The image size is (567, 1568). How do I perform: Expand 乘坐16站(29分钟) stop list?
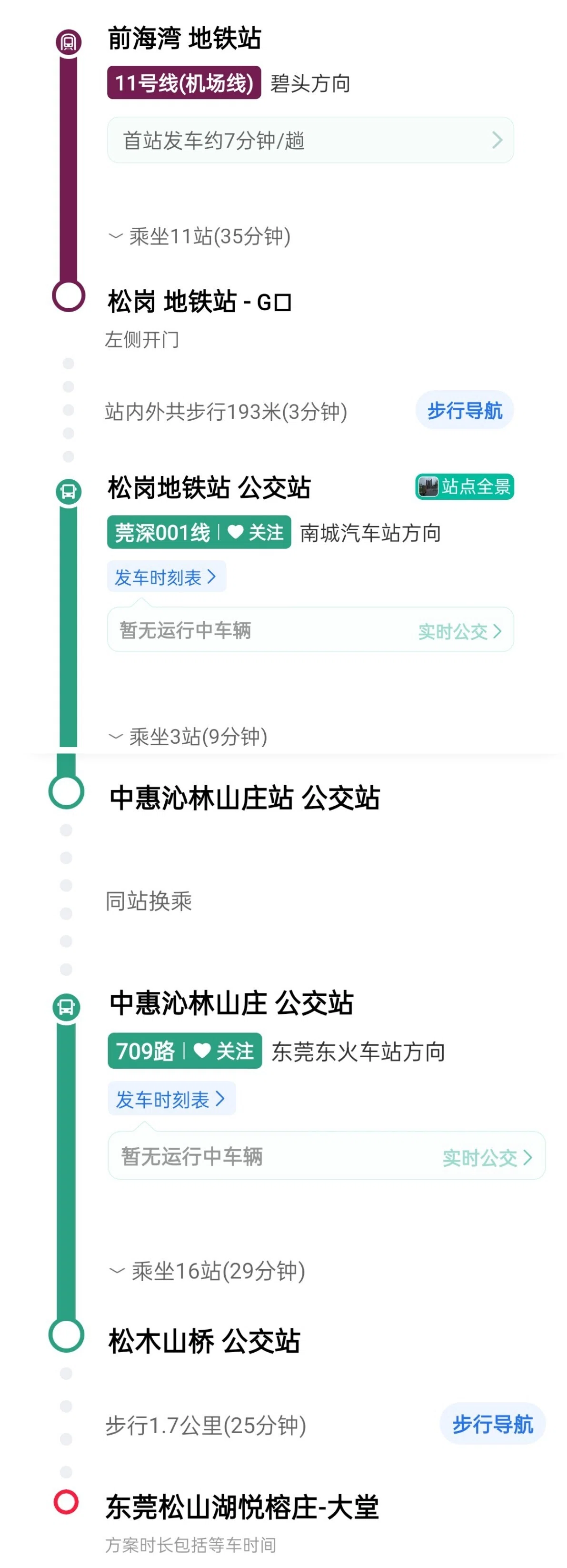click(207, 1270)
